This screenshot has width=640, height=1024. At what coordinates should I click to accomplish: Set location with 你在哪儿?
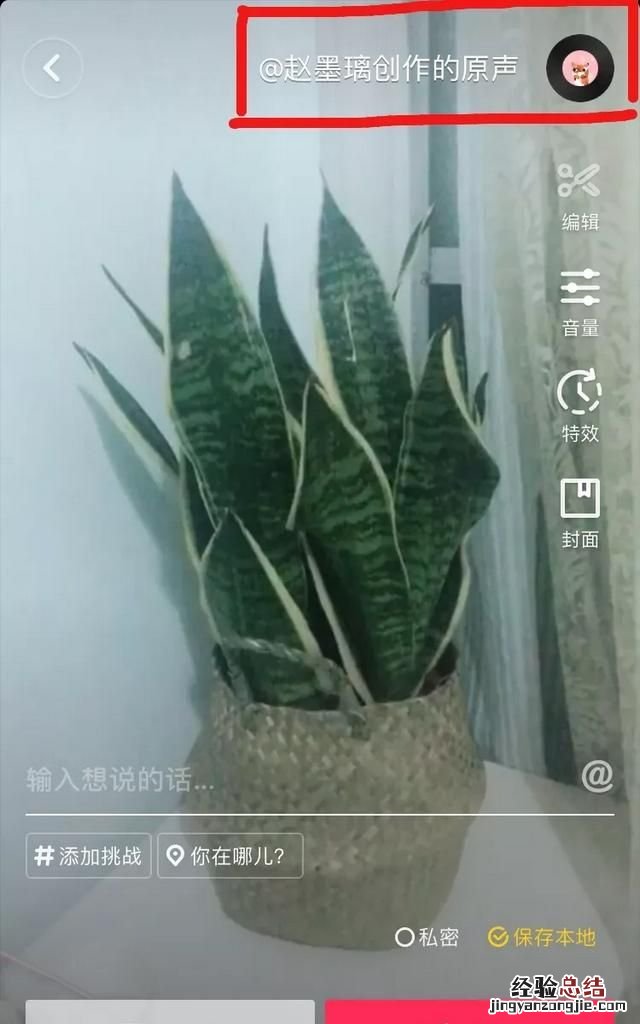pyautogui.click(x=227, y=856)
